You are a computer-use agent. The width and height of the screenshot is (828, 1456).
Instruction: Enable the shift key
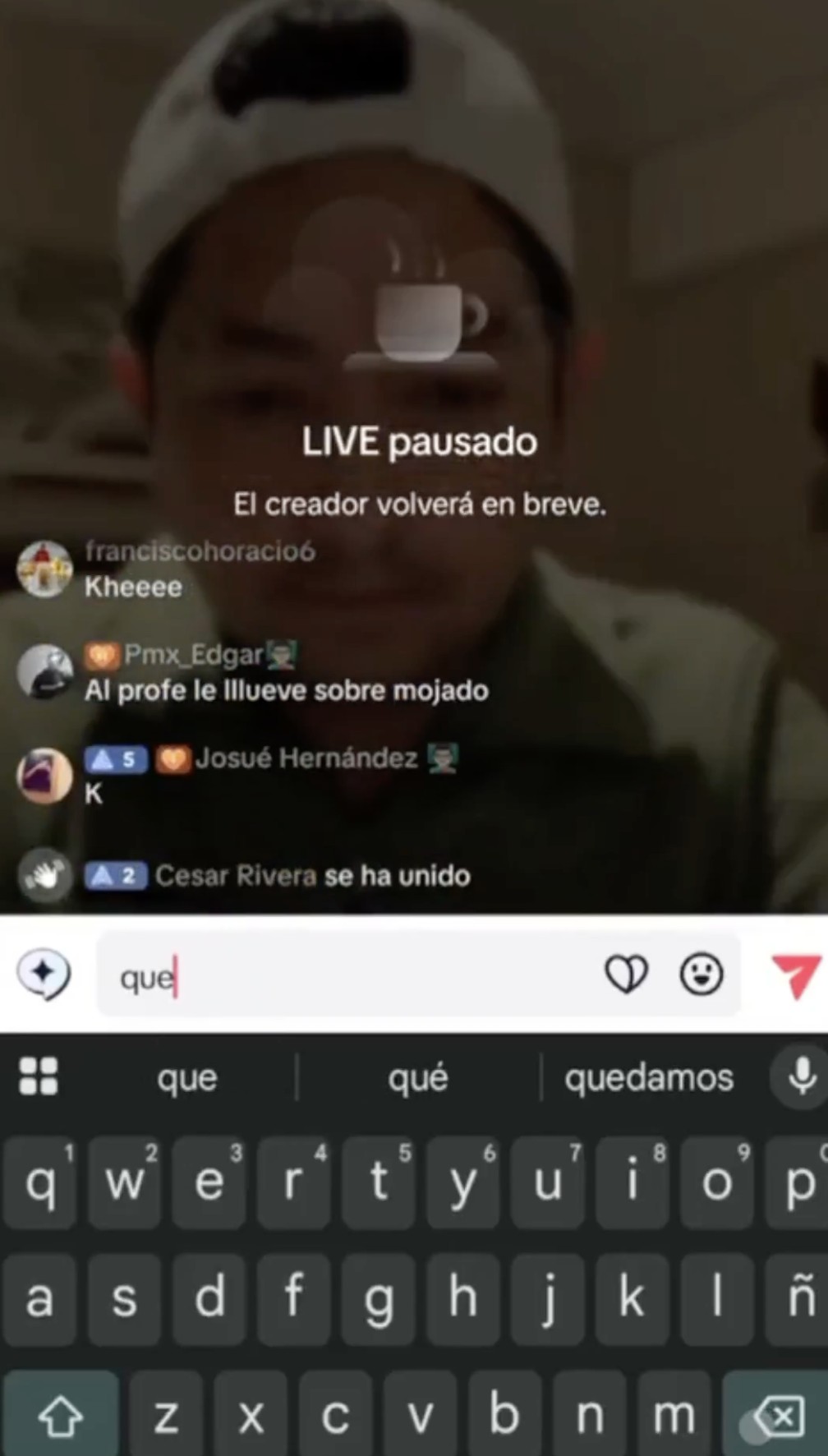click(x=61, y=1416)
